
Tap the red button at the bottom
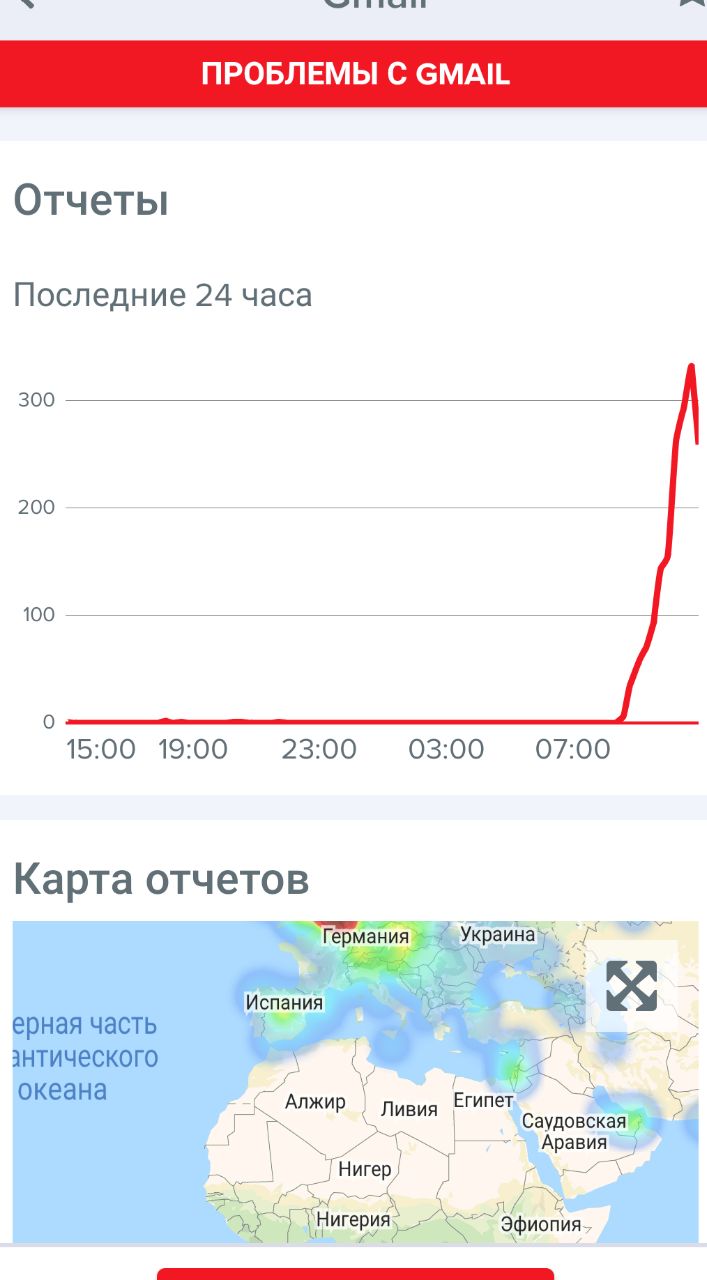tap(355, 1274)
